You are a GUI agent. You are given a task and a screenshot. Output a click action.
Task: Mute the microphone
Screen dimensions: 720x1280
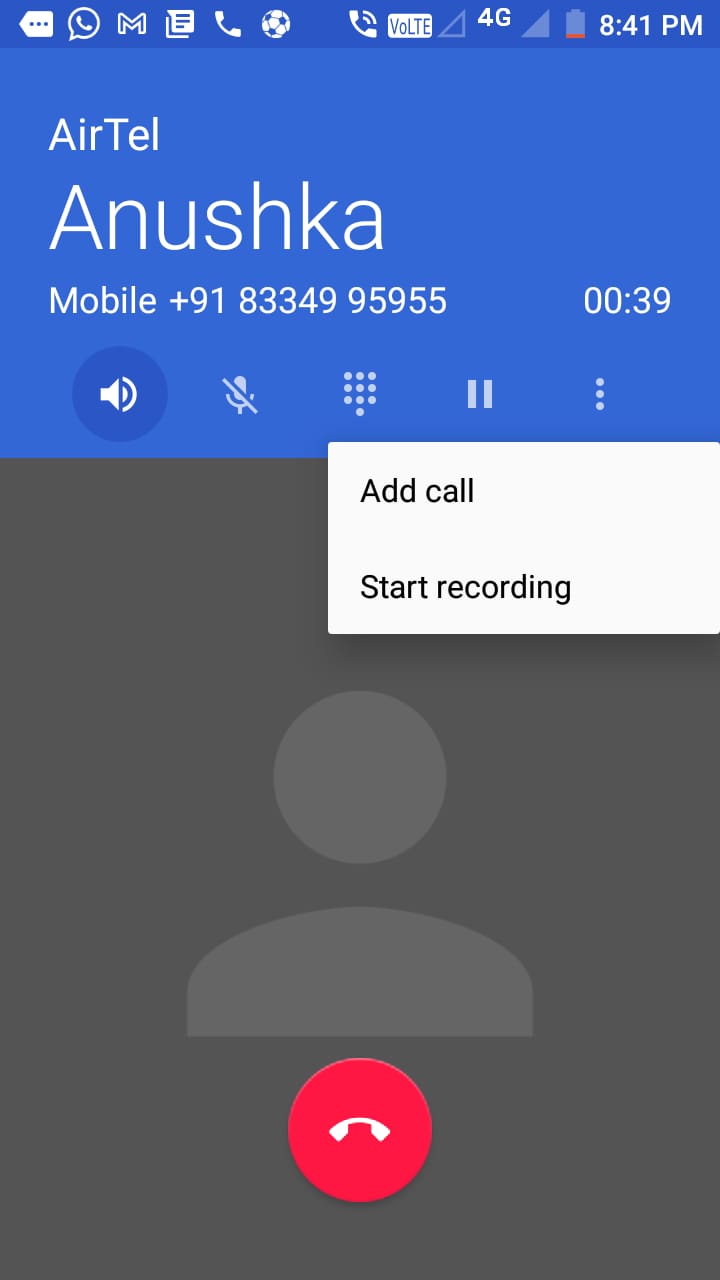[x=240, y=394]
